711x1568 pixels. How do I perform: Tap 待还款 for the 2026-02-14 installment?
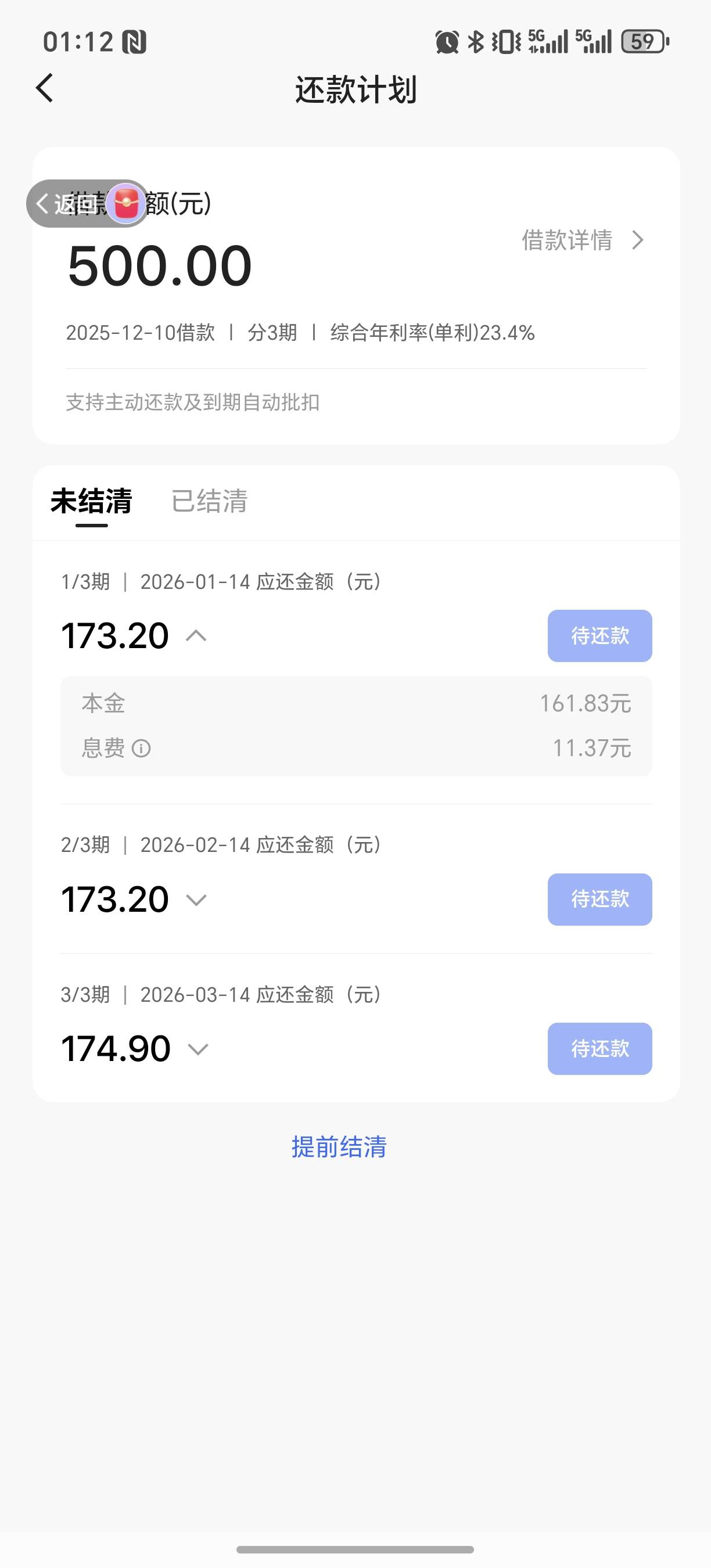point(599,900)
